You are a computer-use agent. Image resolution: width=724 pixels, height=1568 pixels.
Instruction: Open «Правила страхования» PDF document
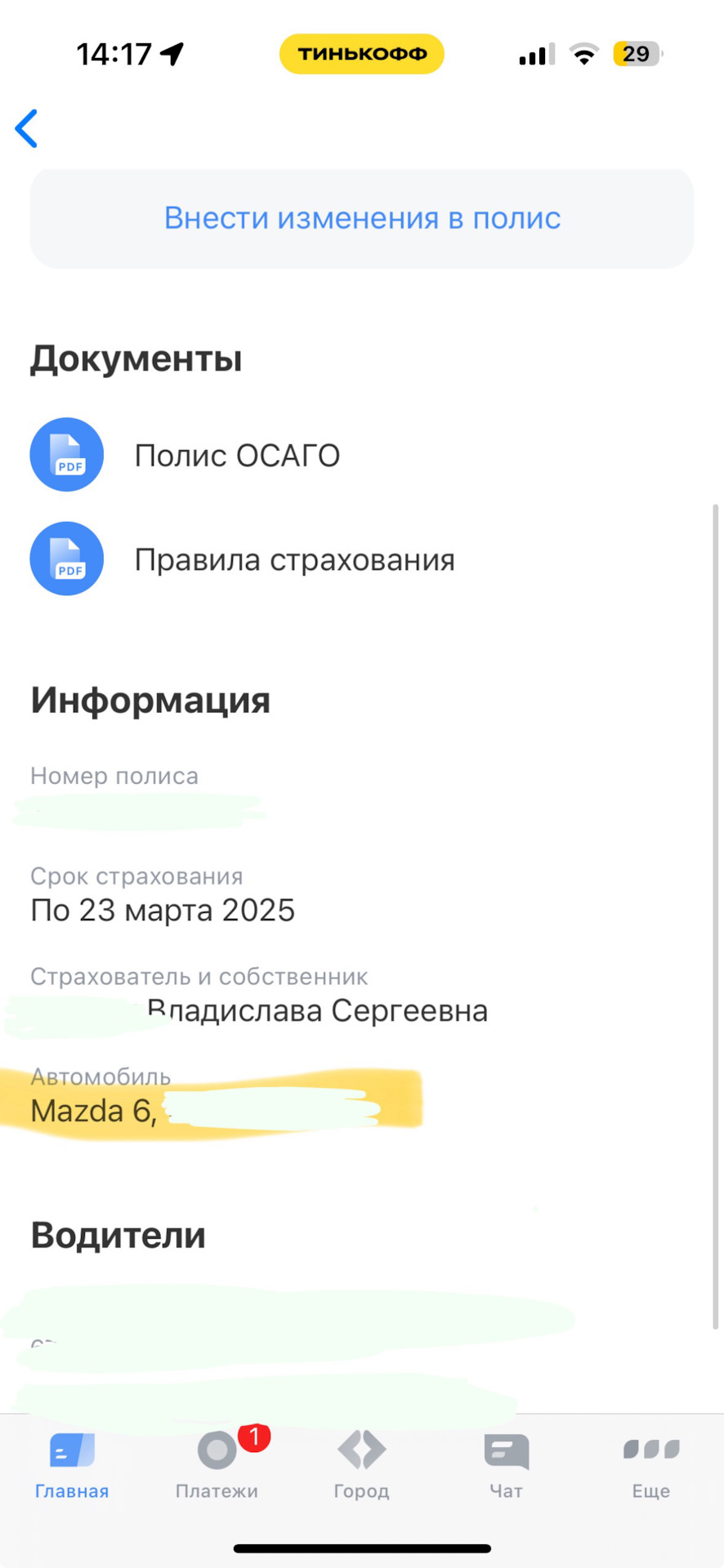(x=293, y=560)
